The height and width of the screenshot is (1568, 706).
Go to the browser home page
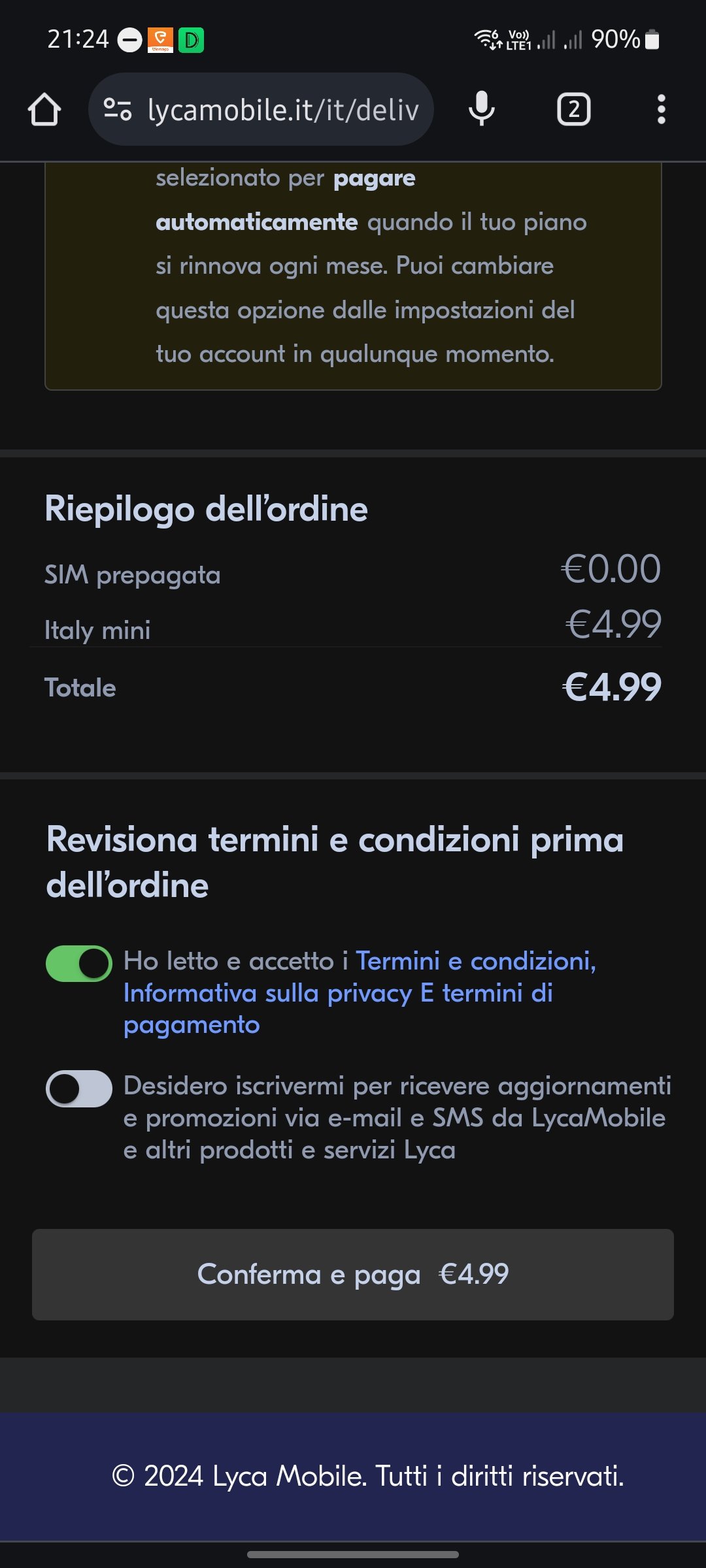click(x=44, y=109)
